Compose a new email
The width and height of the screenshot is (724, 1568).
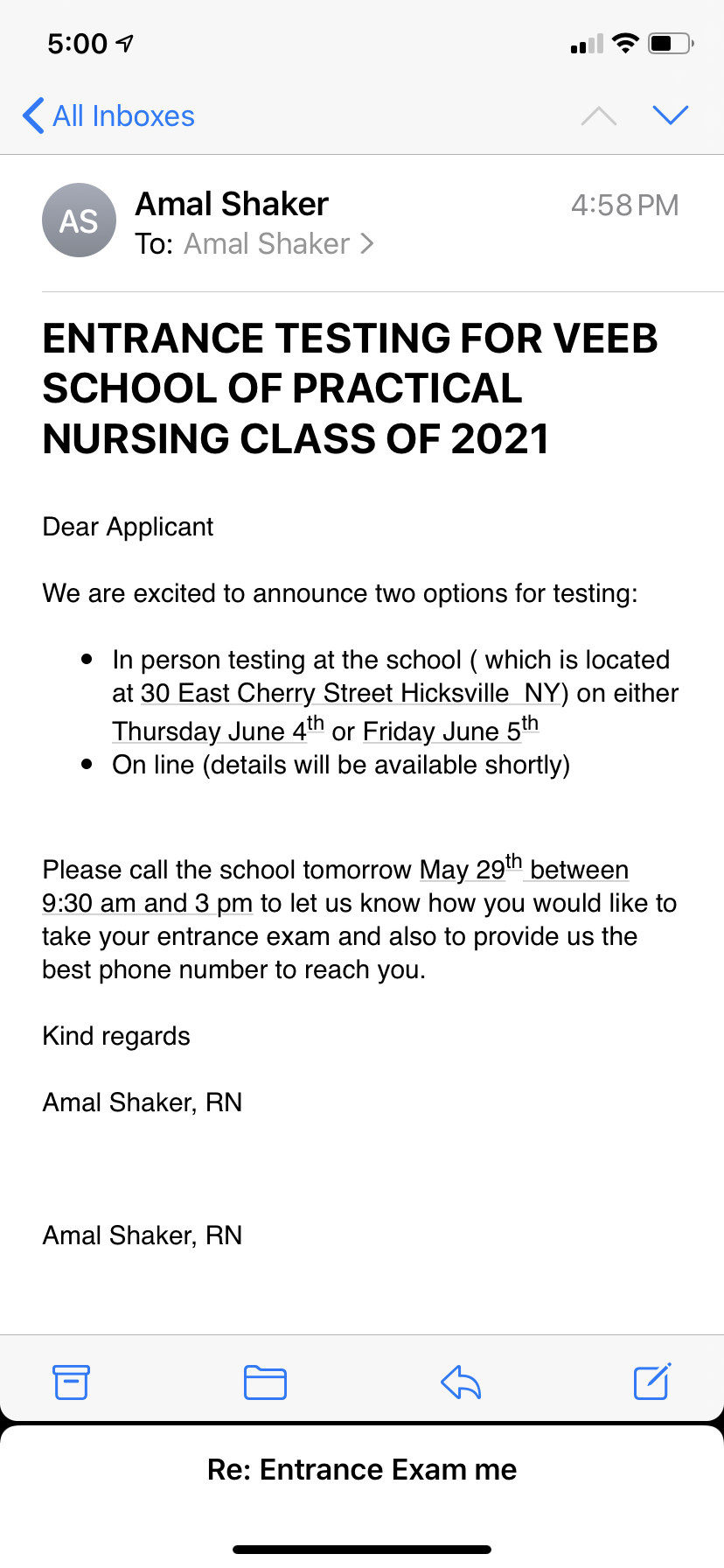pos(652,1381)
